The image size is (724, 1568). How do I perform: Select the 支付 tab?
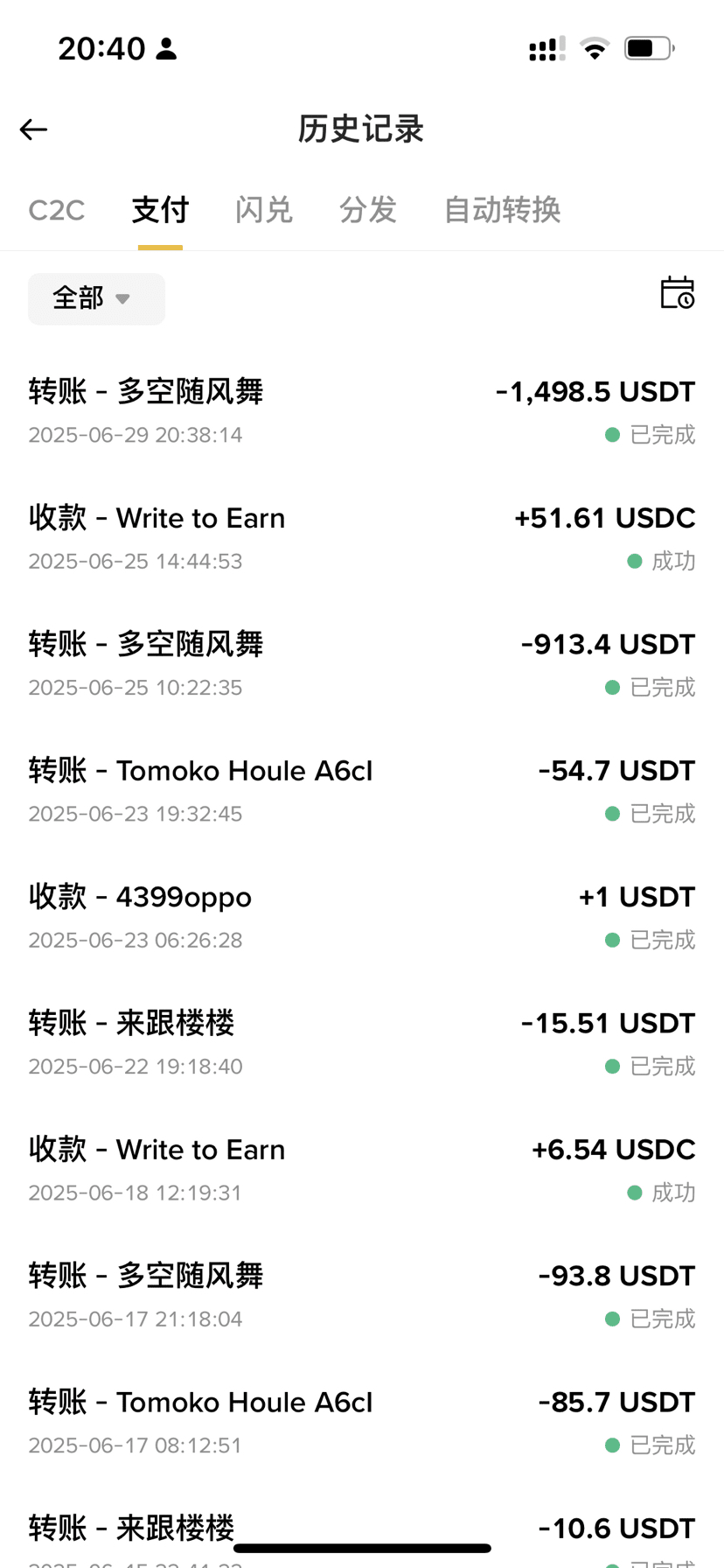[x=160, y=210]
